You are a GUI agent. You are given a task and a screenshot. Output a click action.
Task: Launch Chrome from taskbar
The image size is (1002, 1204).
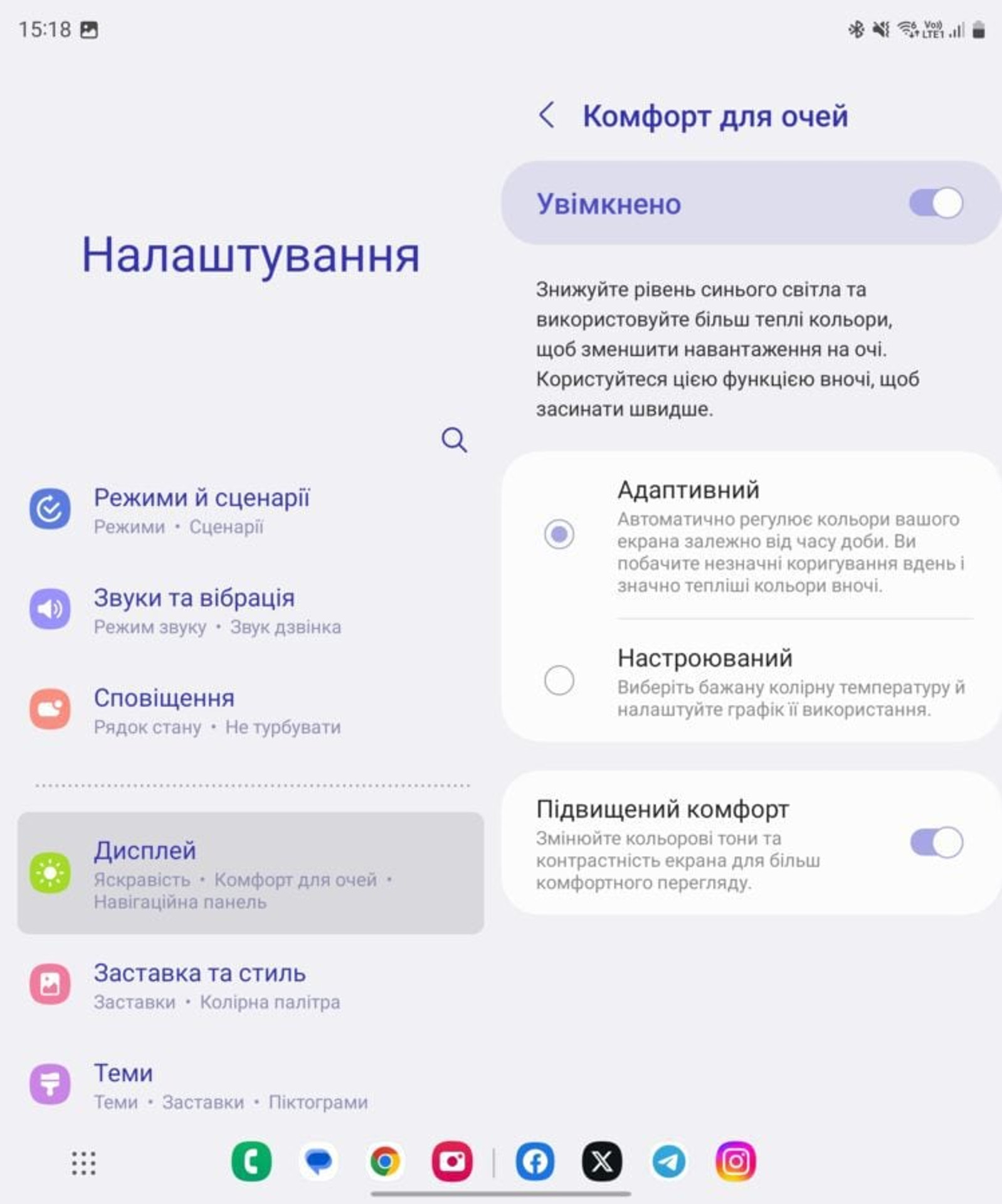(x=385, y=1161)
